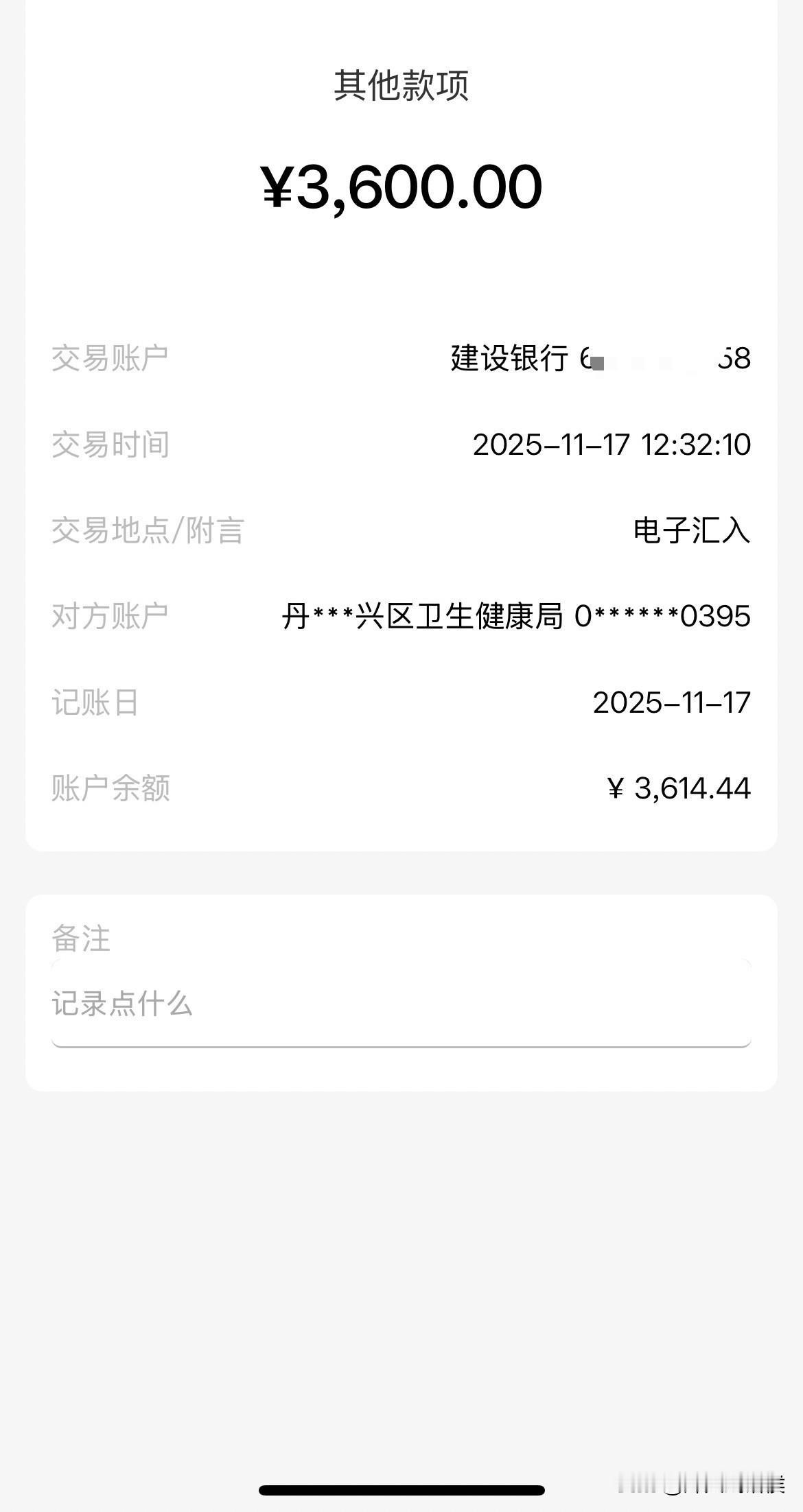Click the 记账日 label
This screenshot has height=1512, width=803.
[x=95, y=702]
